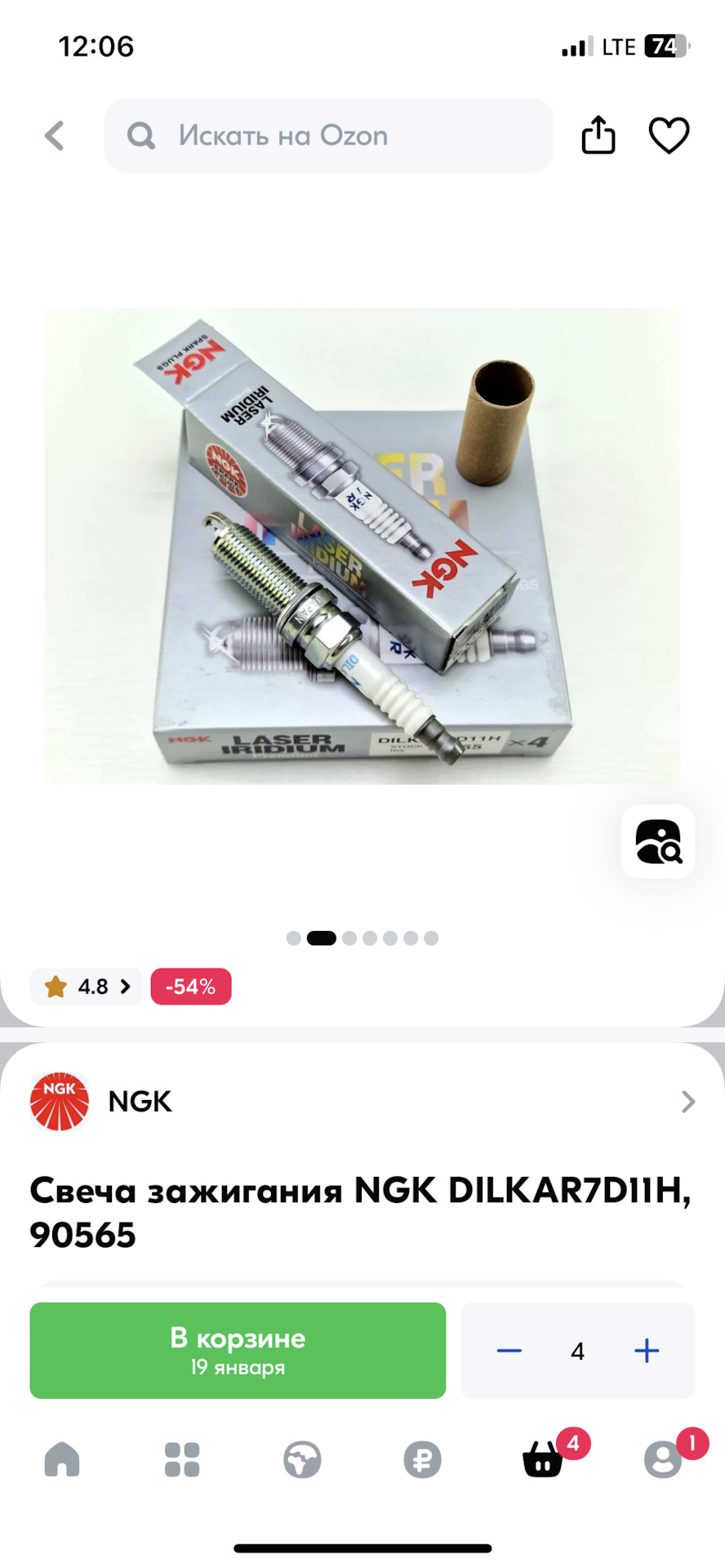
Task: Switch to the home tab
Action: pos(62,1459)
